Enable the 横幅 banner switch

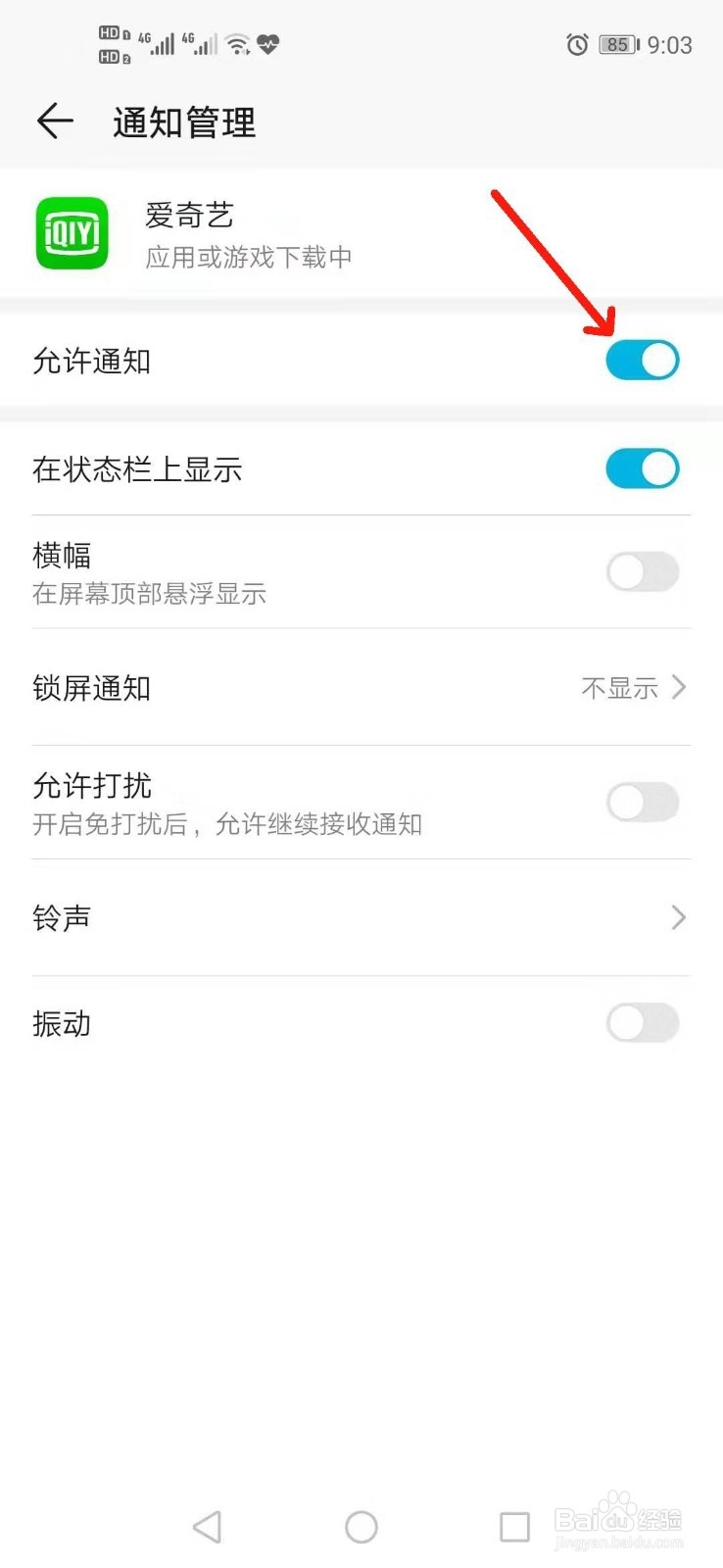(x=642, y=571)
